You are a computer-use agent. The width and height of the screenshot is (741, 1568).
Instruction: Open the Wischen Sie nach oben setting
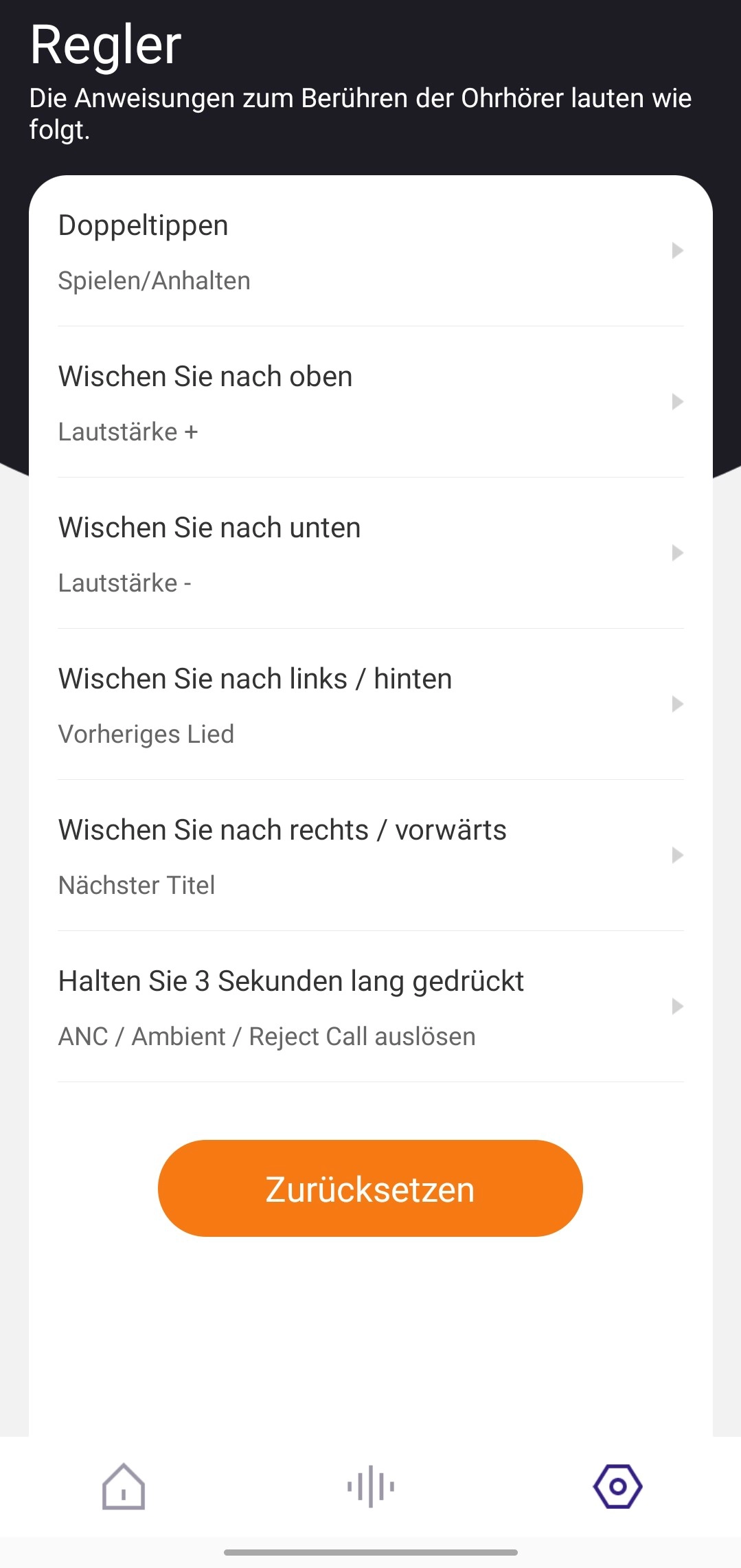pos(370,403)
